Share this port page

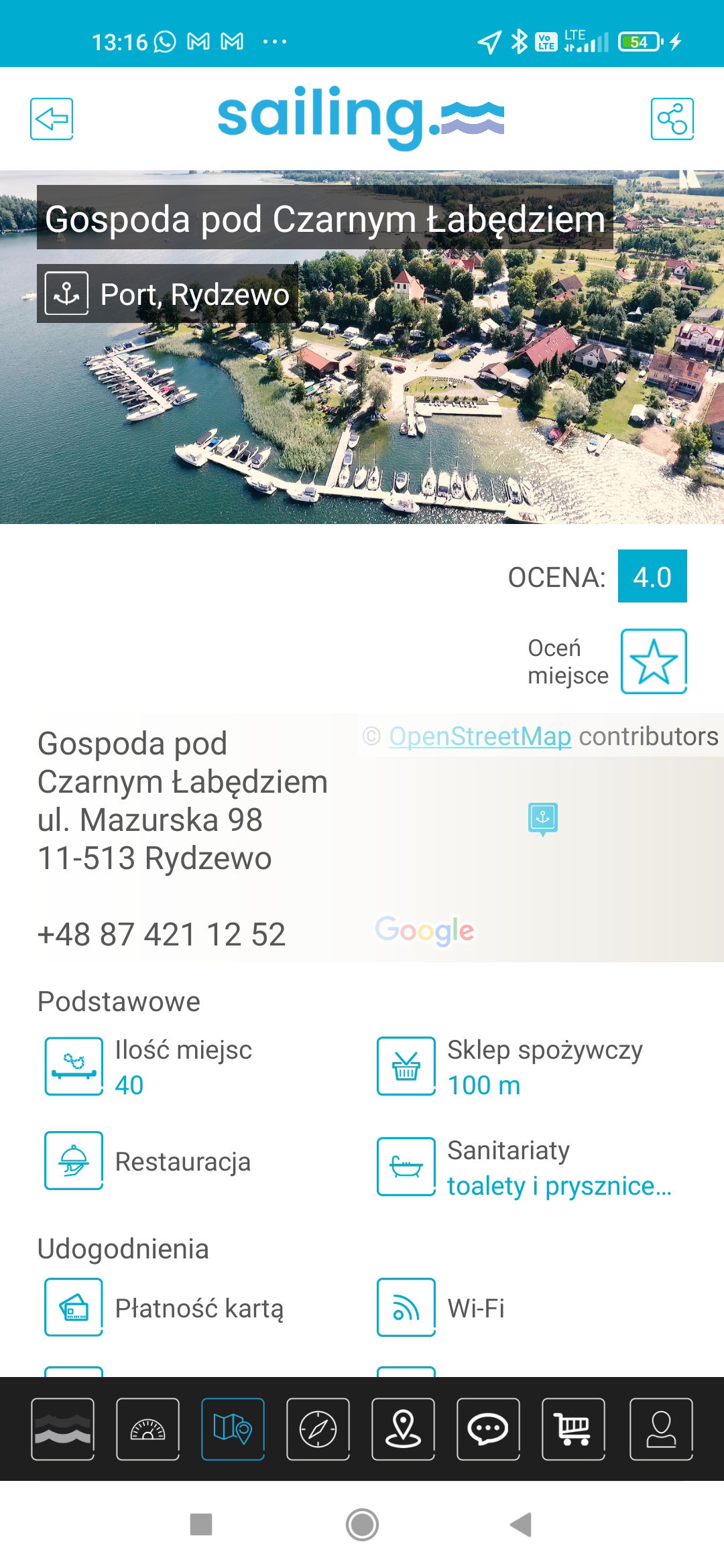point(672,119)
